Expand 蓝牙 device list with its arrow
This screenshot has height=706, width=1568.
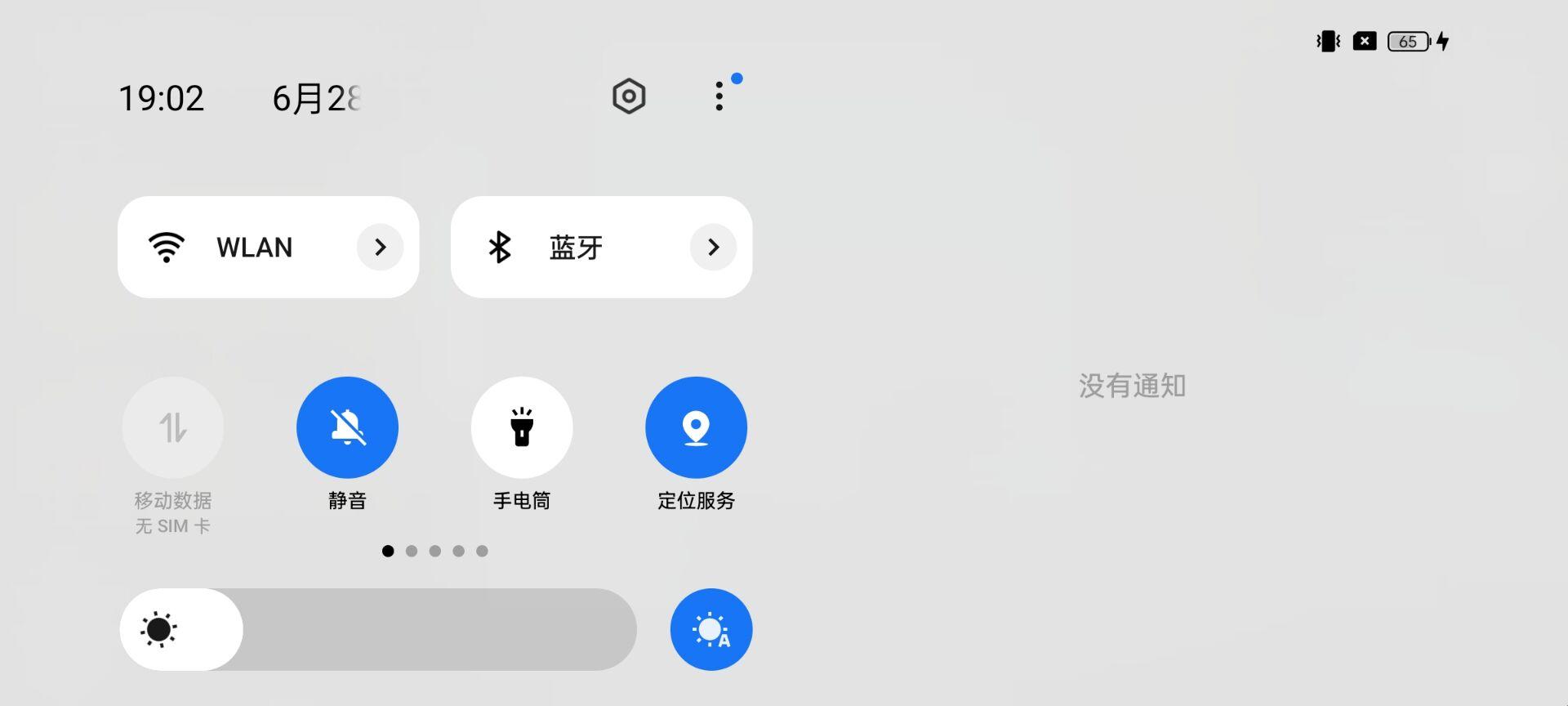pos(713,247)
